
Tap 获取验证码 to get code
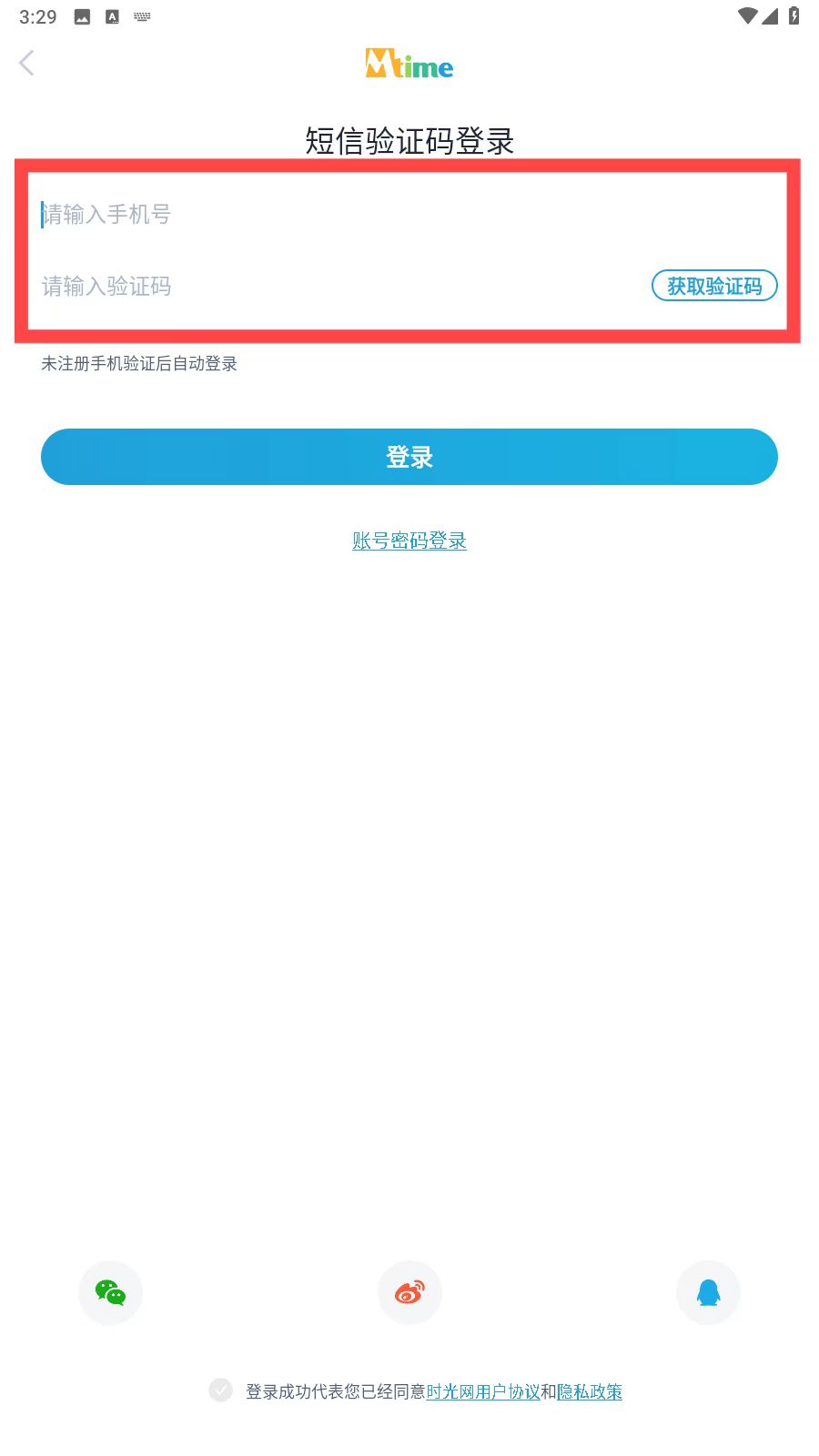tap(714, 286)
